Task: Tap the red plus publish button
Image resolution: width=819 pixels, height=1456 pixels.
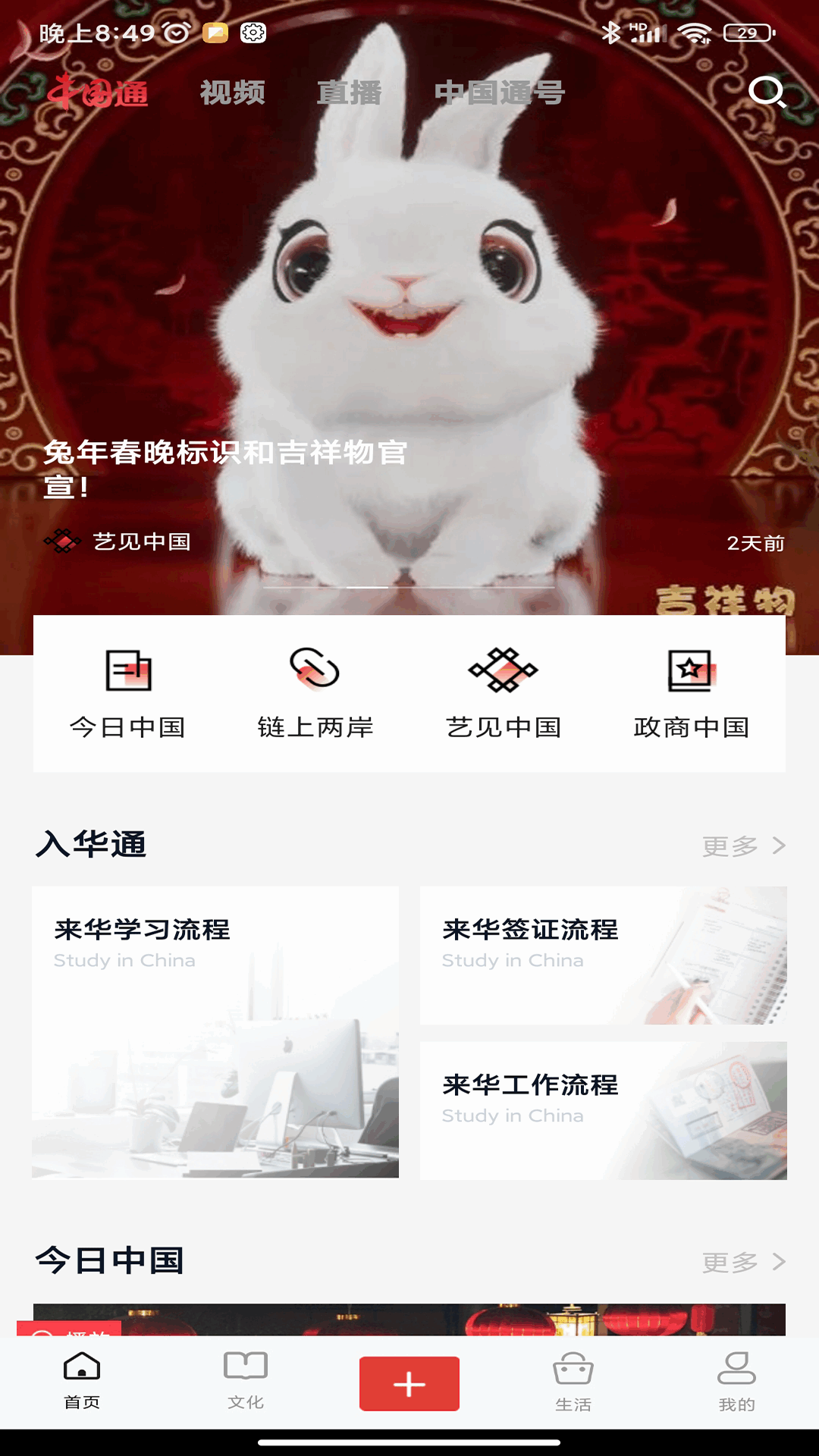Action: point(409,1383)
